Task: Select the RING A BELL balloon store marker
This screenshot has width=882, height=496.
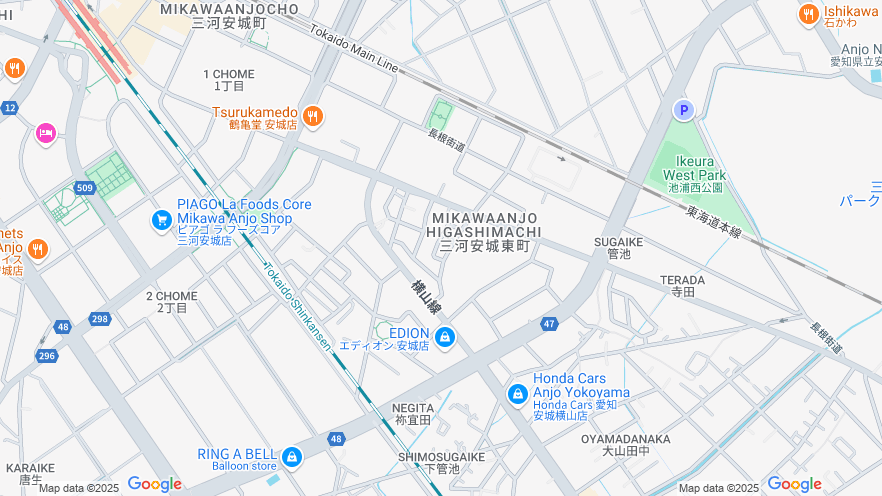Action: pyautogui.click(x=291, y=457)
